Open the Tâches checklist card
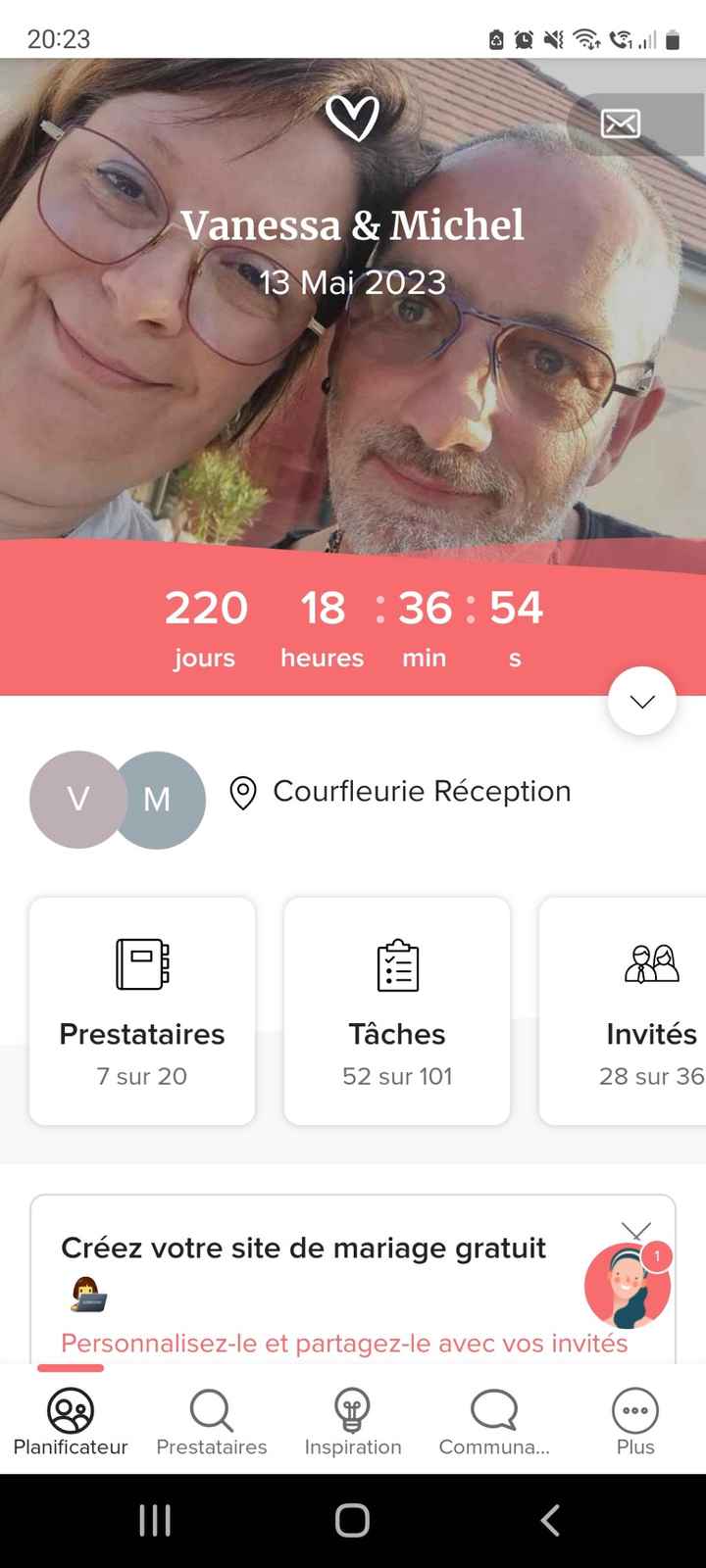 [x=396, y=1009]
